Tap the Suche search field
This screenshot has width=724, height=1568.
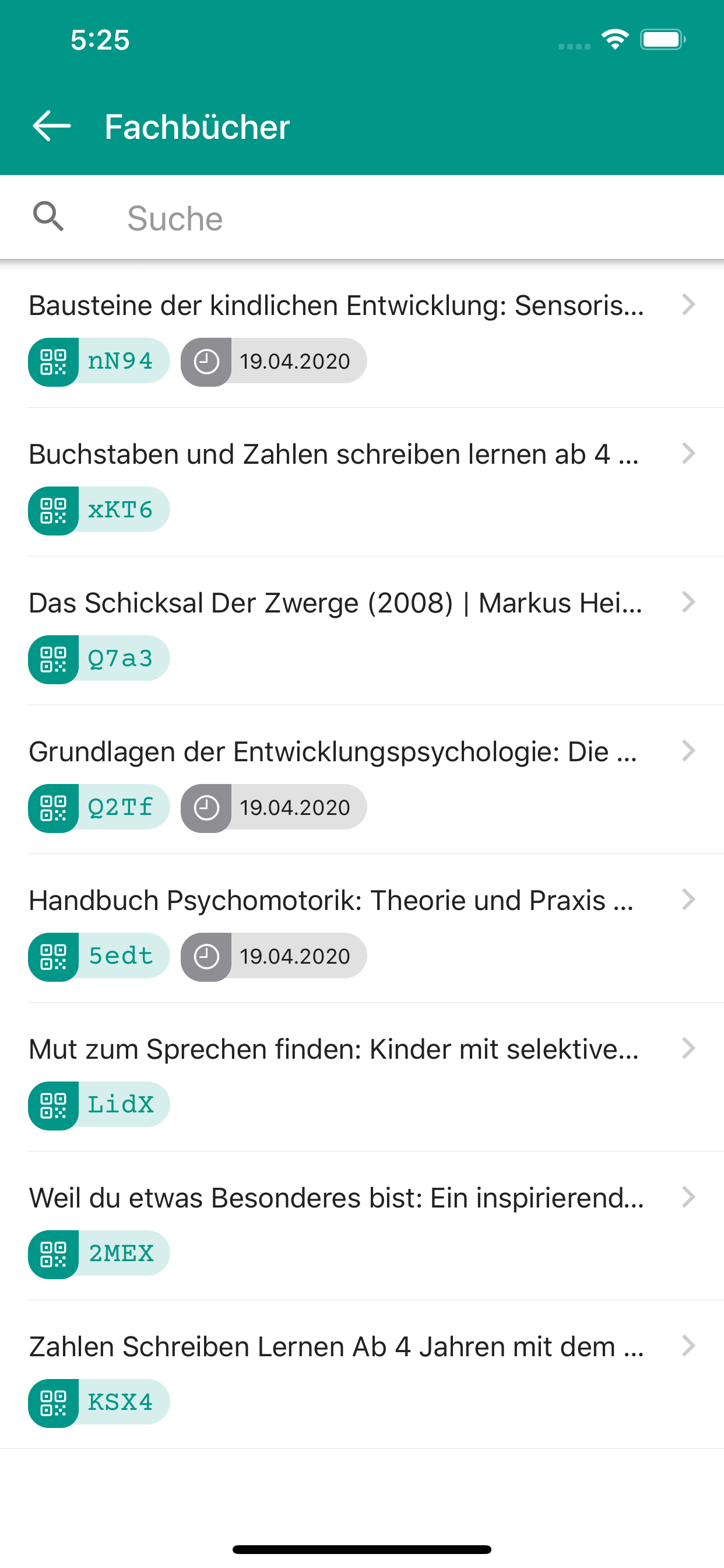[362, 218]
